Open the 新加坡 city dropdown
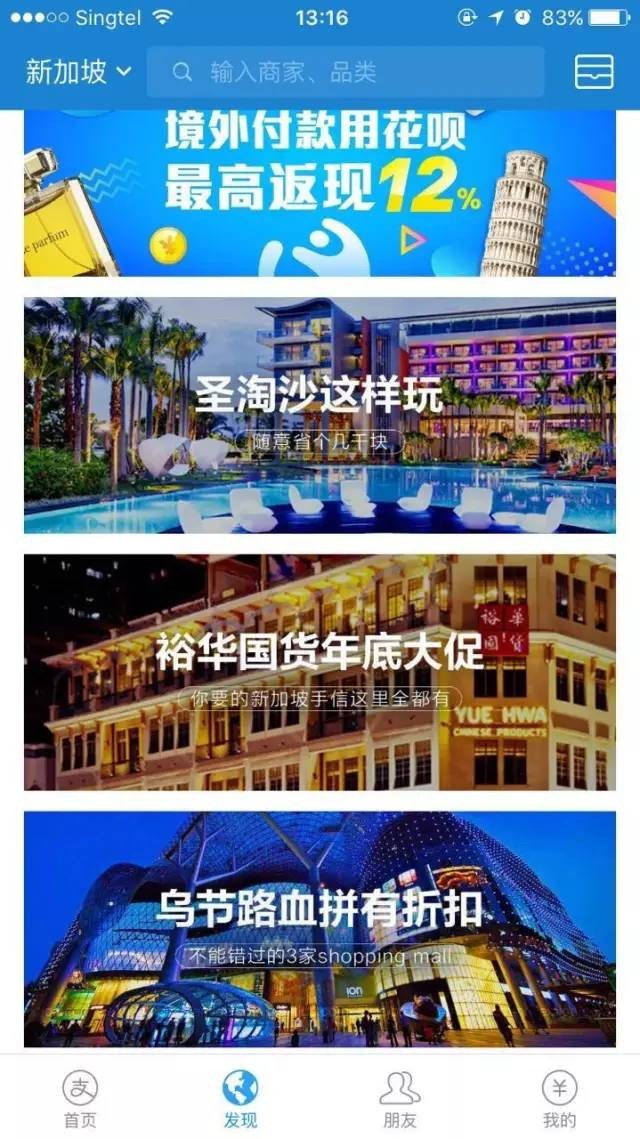 (x=78, y=72)
